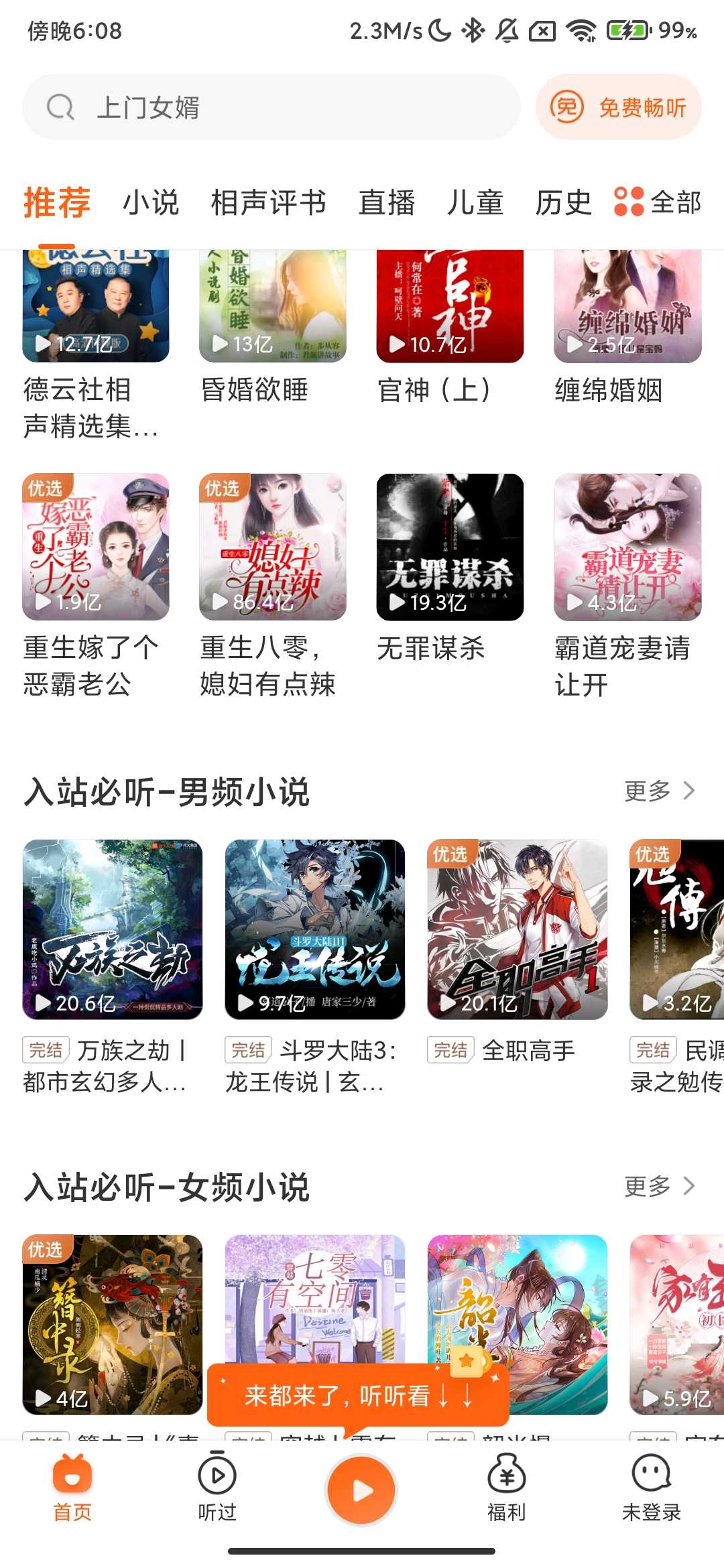Tap the 免费畅听 free-listen badge icon
Viewport: 724px width, 1568px height.
point(568,107)
